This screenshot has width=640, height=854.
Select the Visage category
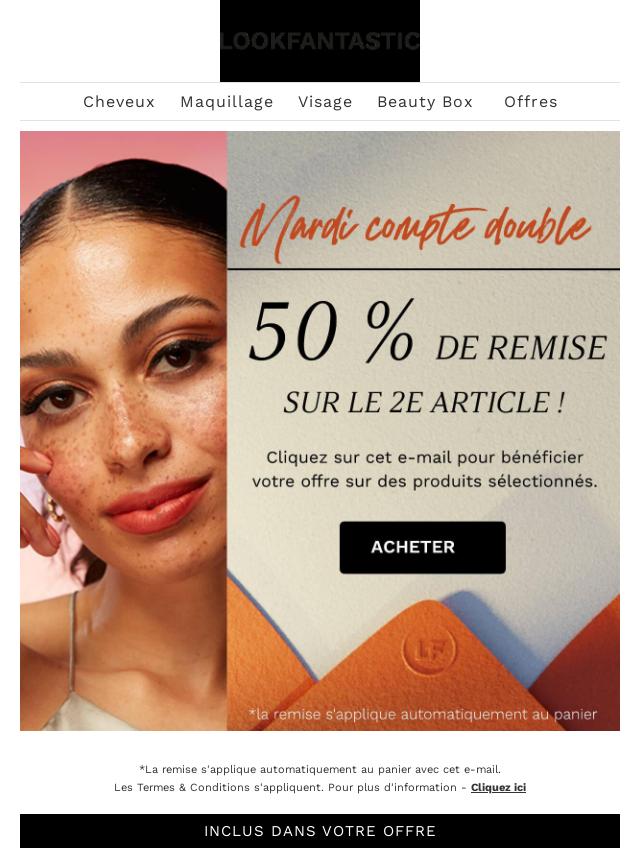point(325,102)
